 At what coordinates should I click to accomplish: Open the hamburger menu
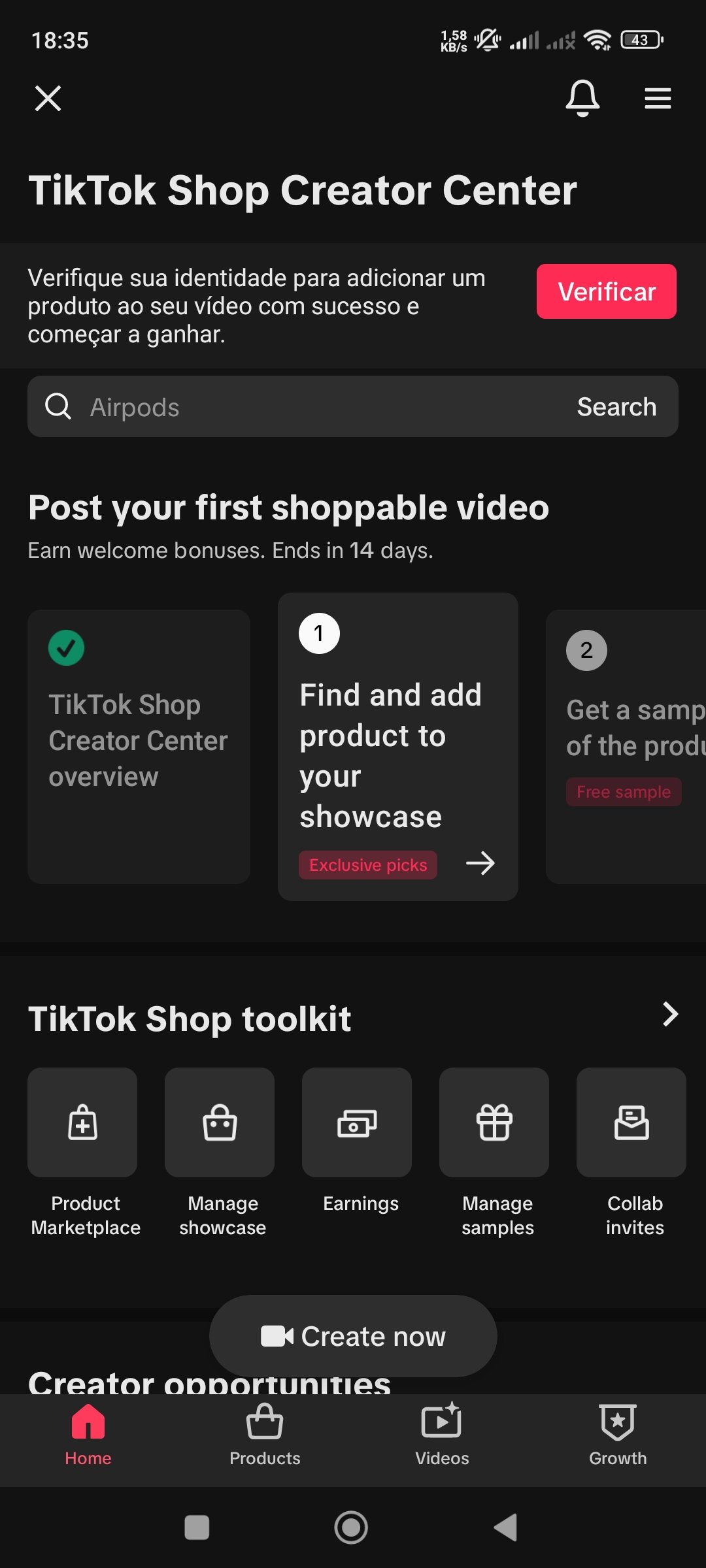coord(658,99)
